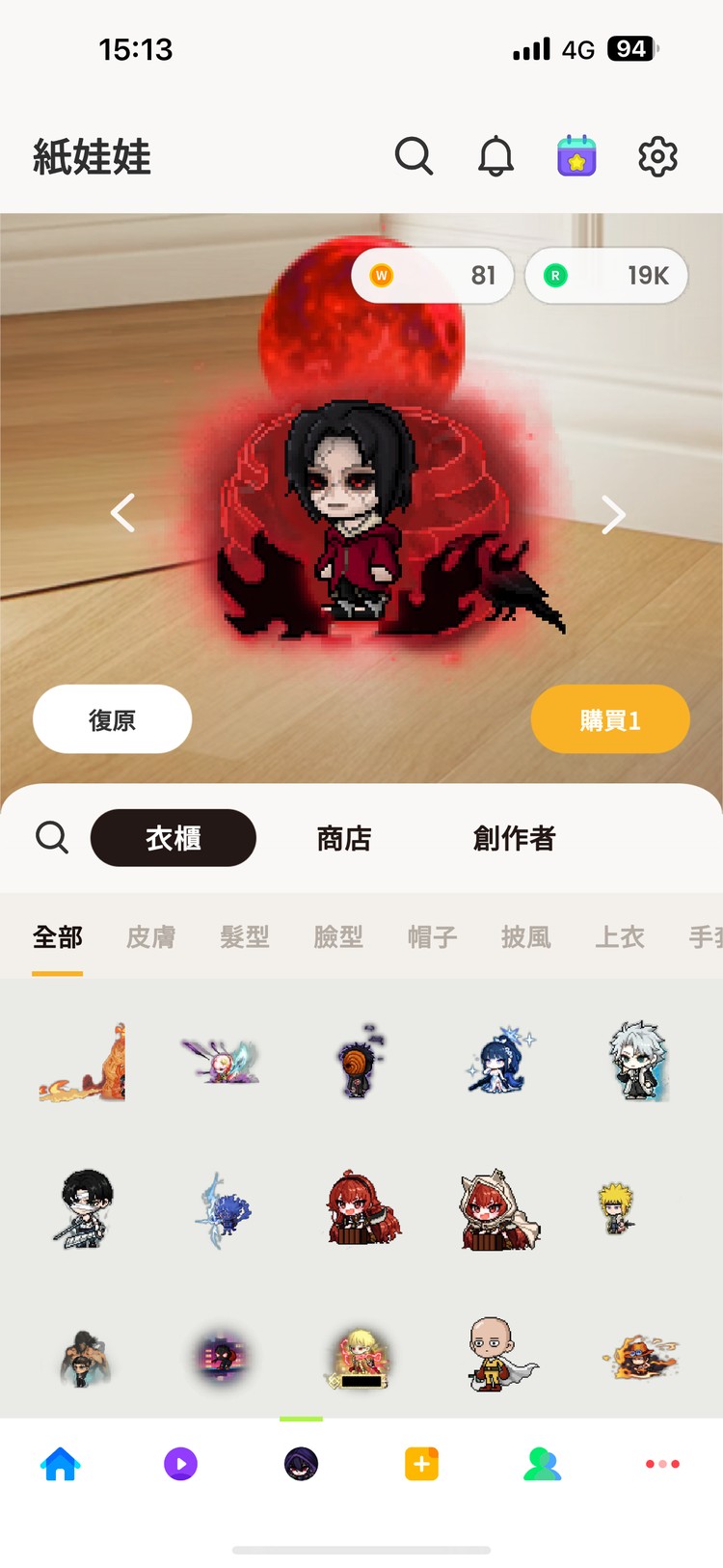Open search in the top bar
The image size is (723, 1568).
(x=414, y=155)
